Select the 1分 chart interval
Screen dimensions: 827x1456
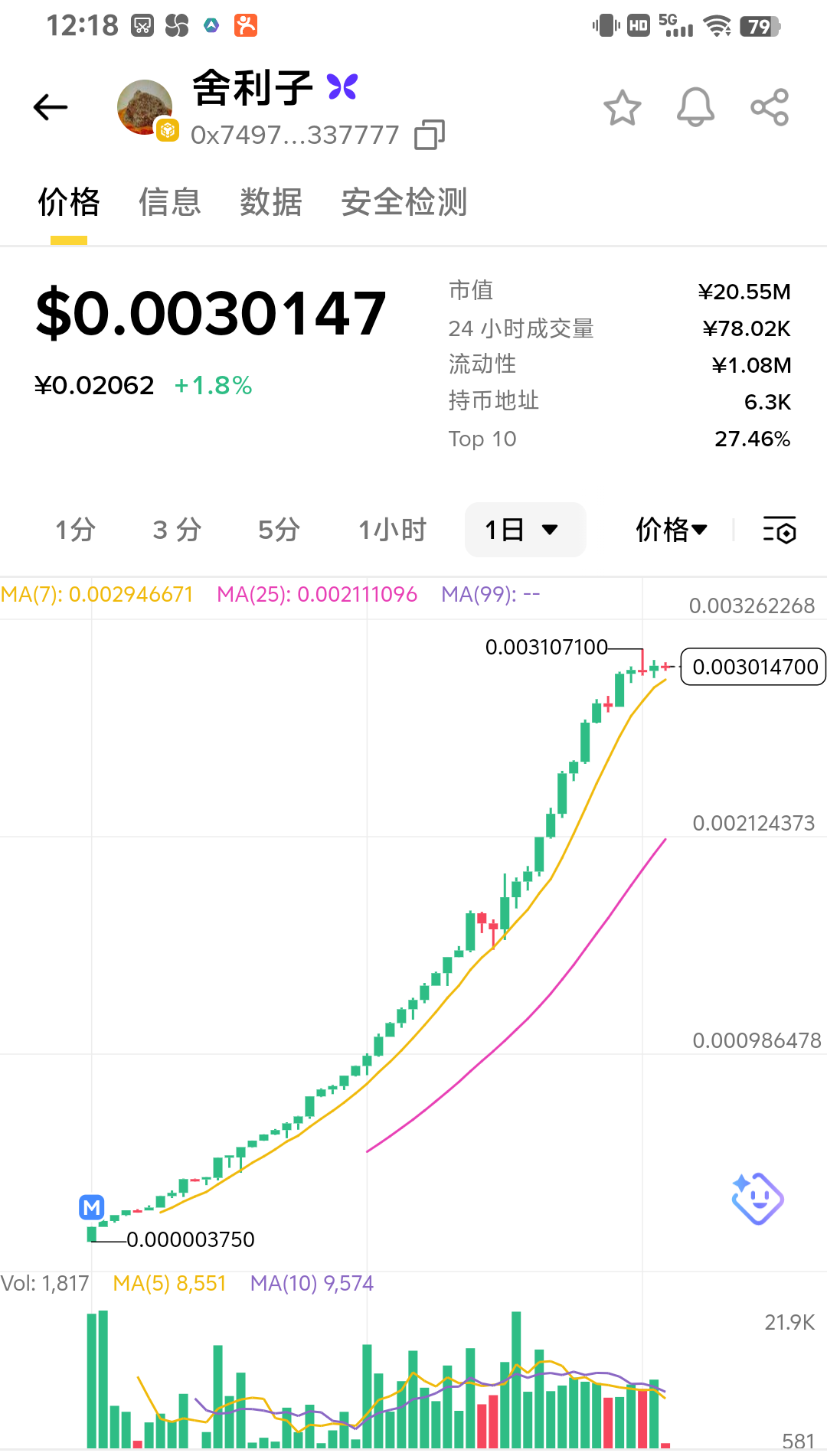click(x=75, y=530)
